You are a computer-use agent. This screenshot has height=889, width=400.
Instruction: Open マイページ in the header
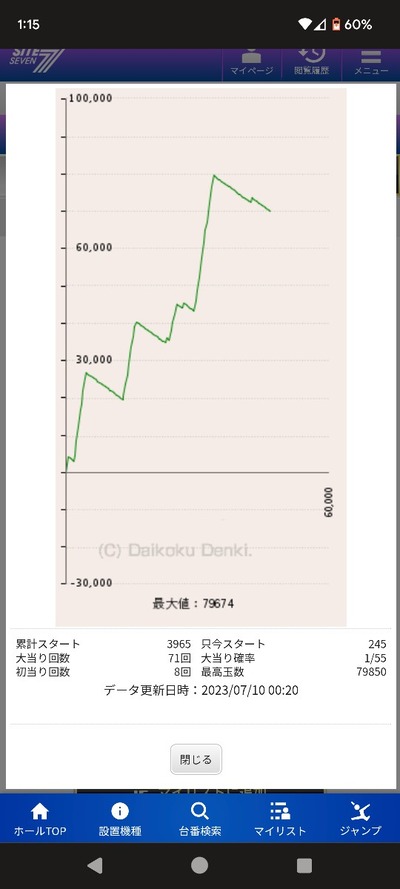[x=251, y=64]
